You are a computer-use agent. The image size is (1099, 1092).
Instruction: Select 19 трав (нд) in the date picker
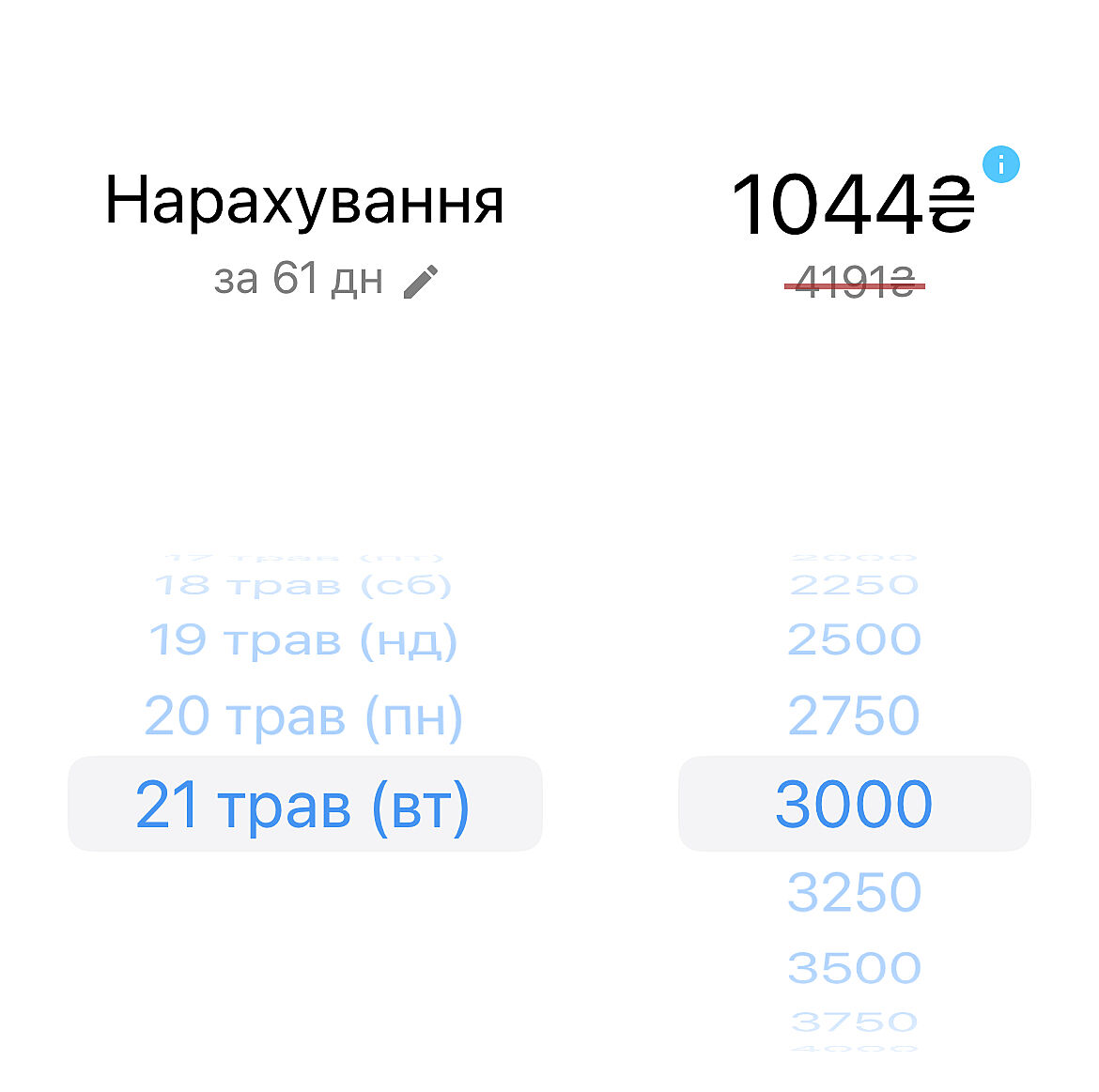(x=303, y=640)
